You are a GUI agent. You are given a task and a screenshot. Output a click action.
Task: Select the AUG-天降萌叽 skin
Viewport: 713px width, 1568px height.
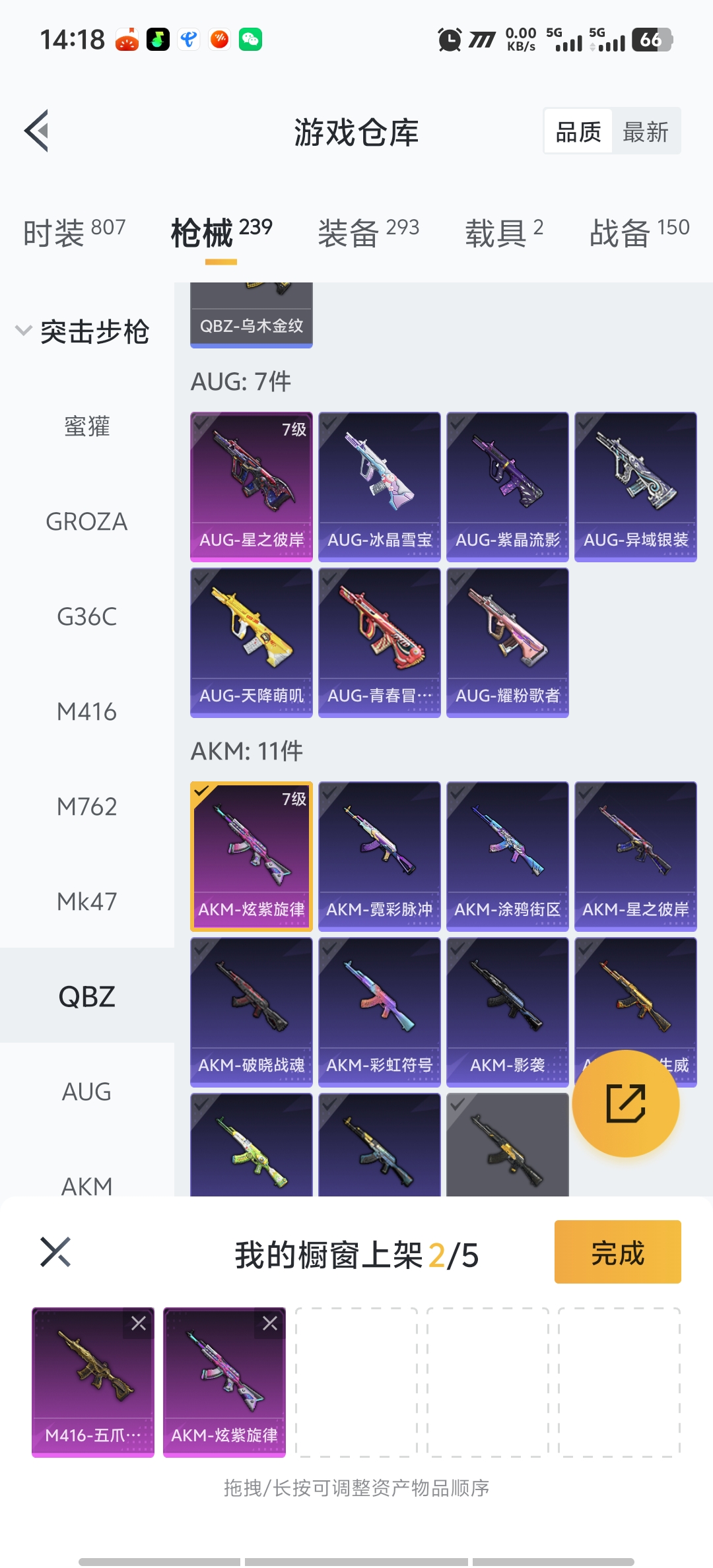coord(251,642)
